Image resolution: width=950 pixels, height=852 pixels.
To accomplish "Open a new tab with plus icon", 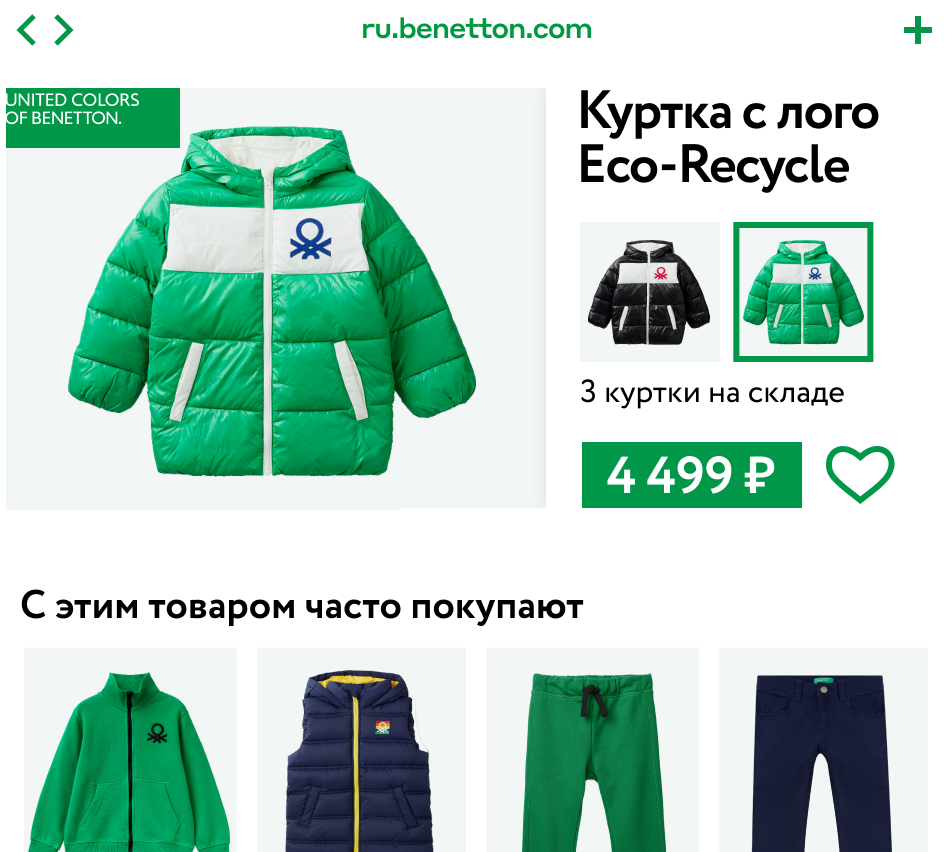I will (x=917, y=31).
